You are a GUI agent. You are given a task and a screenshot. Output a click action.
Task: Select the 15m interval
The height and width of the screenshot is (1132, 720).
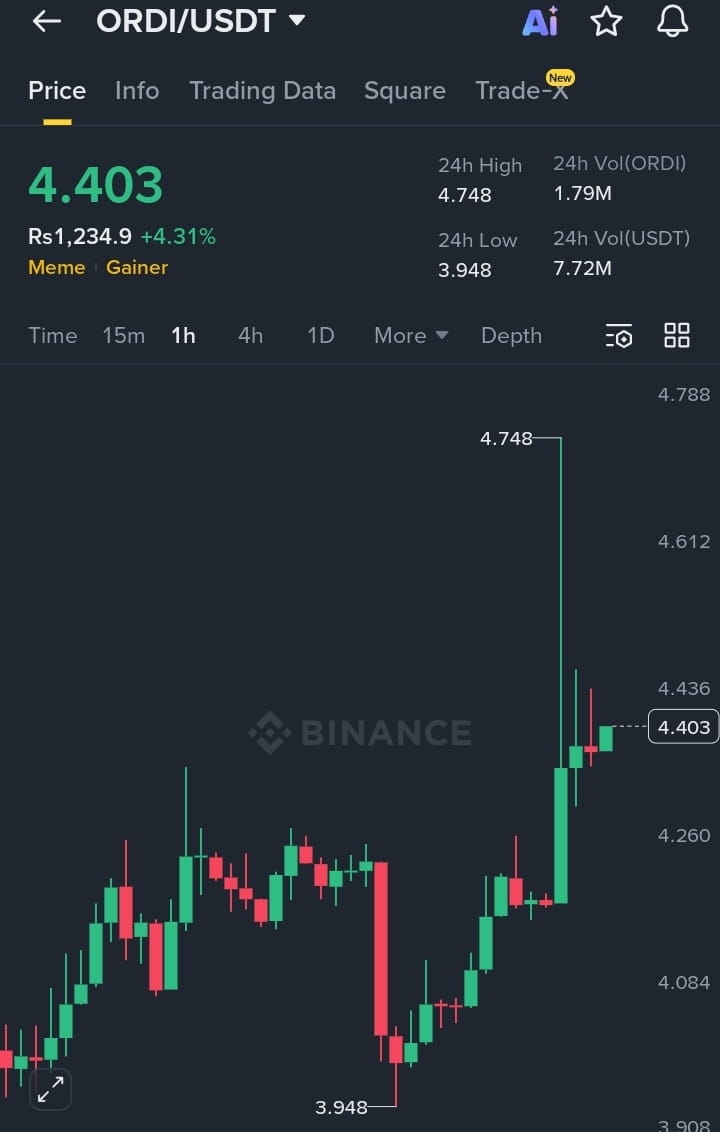(x=123, y=336)
